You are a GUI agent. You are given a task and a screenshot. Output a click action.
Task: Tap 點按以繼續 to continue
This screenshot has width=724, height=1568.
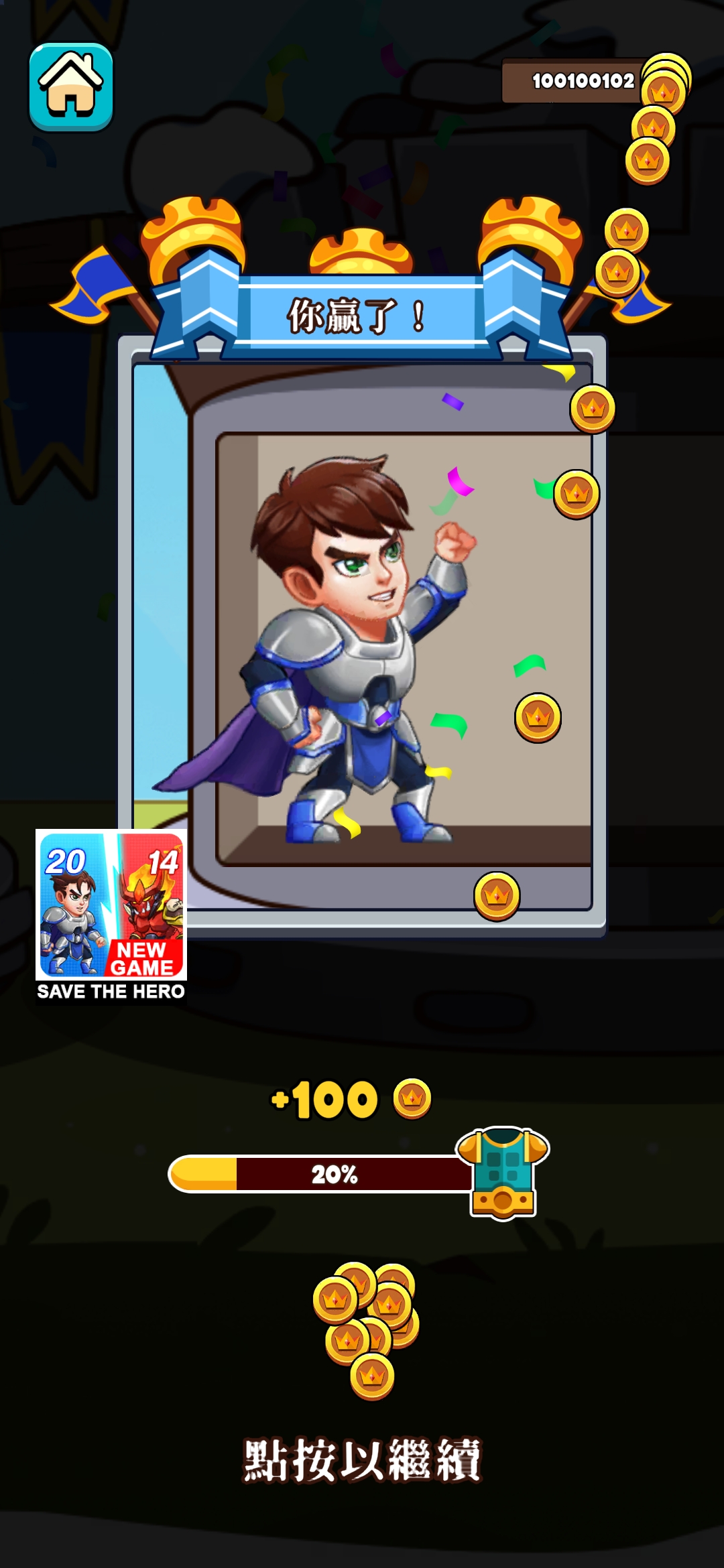[362, 1459]
